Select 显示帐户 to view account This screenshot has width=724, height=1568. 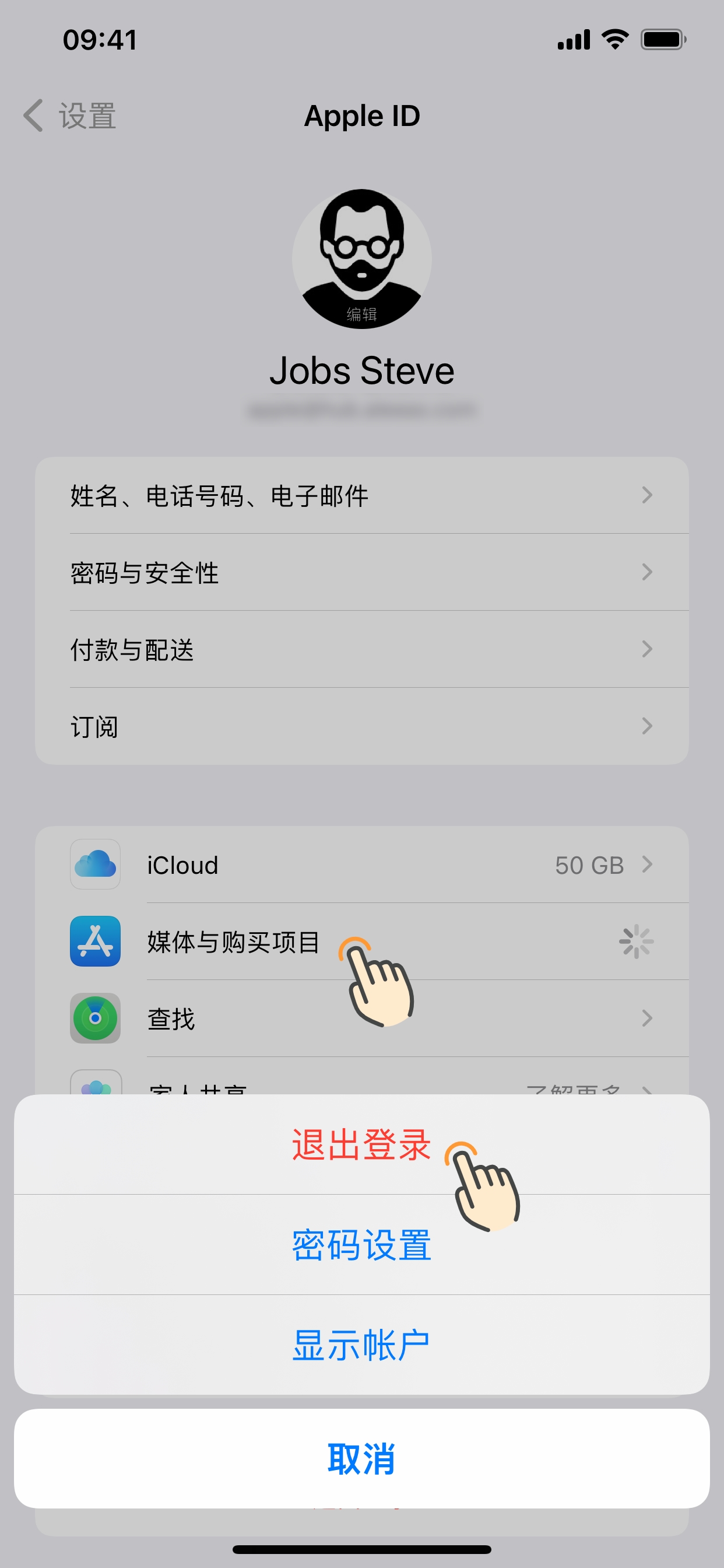click(361, 1344)
